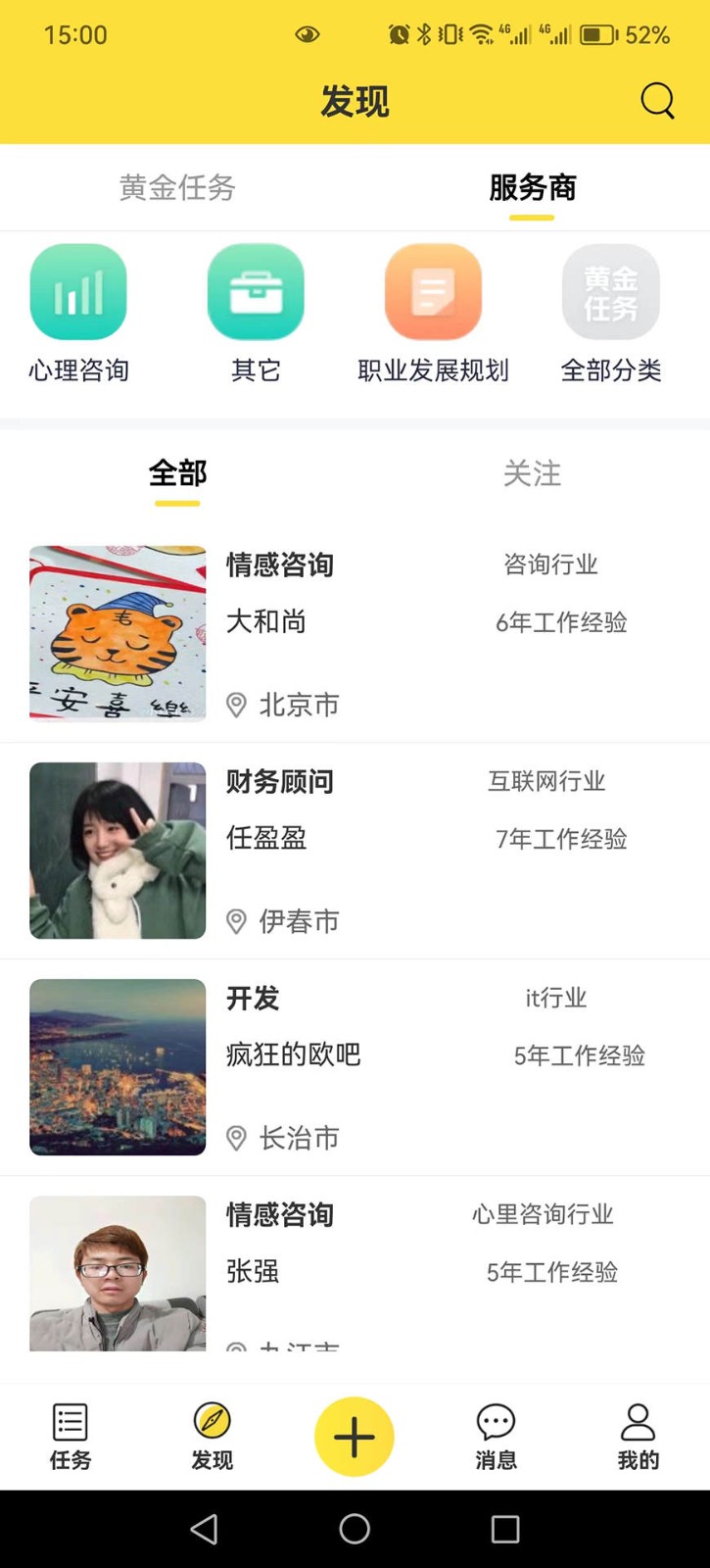Switch to the 关注 filter tab

[532, 474]
